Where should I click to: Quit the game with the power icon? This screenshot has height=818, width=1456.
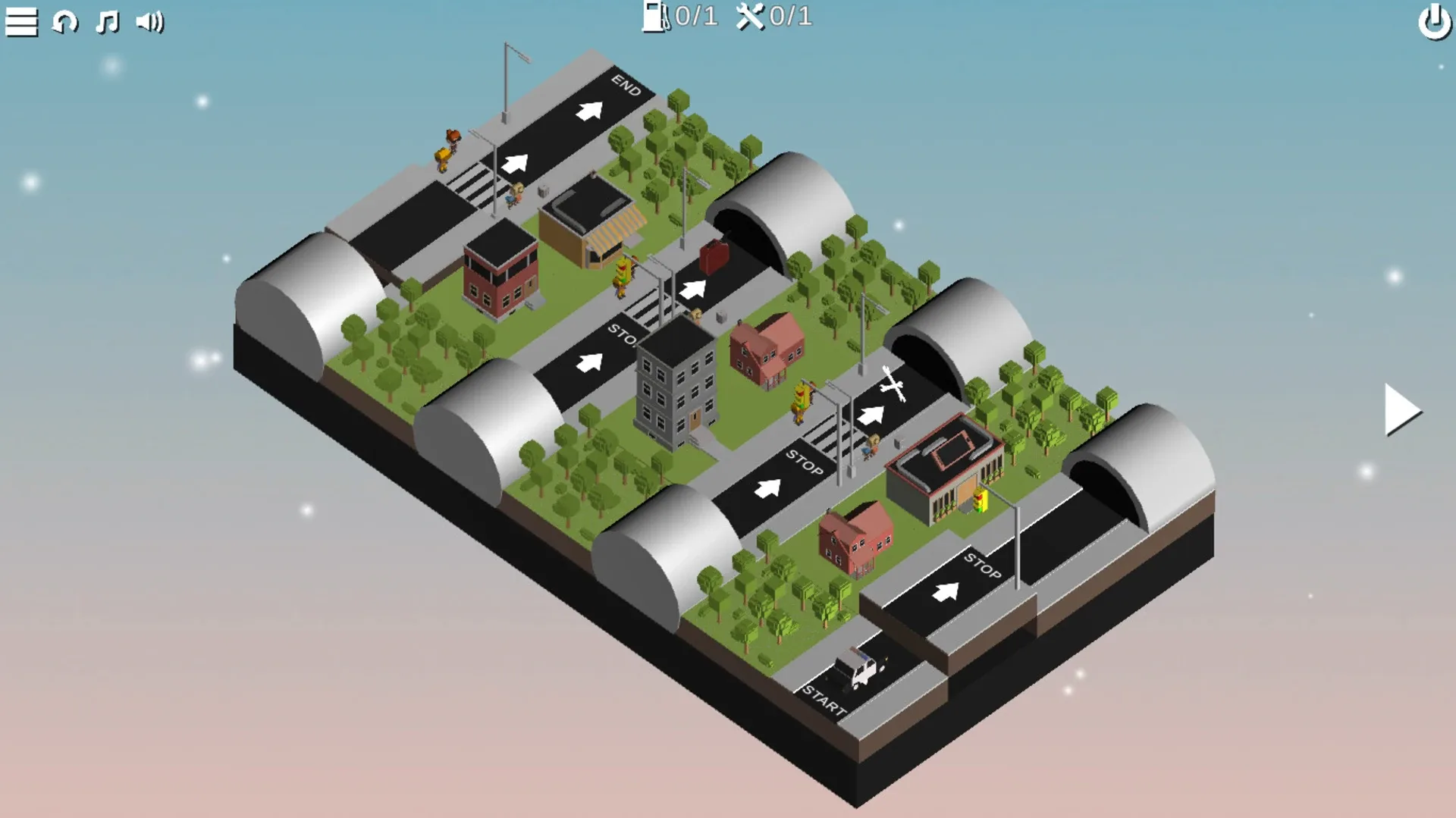pos(1434,22)
